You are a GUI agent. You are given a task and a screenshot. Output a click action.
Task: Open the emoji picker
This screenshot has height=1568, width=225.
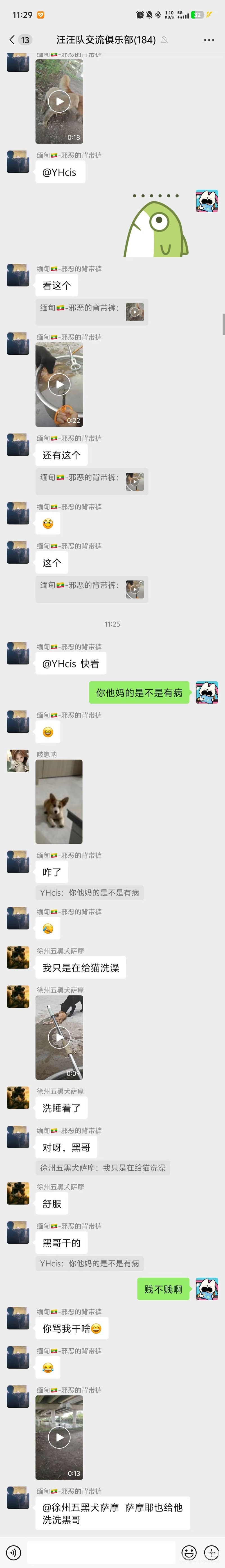pyautogui.click(x=189, y=1551)
